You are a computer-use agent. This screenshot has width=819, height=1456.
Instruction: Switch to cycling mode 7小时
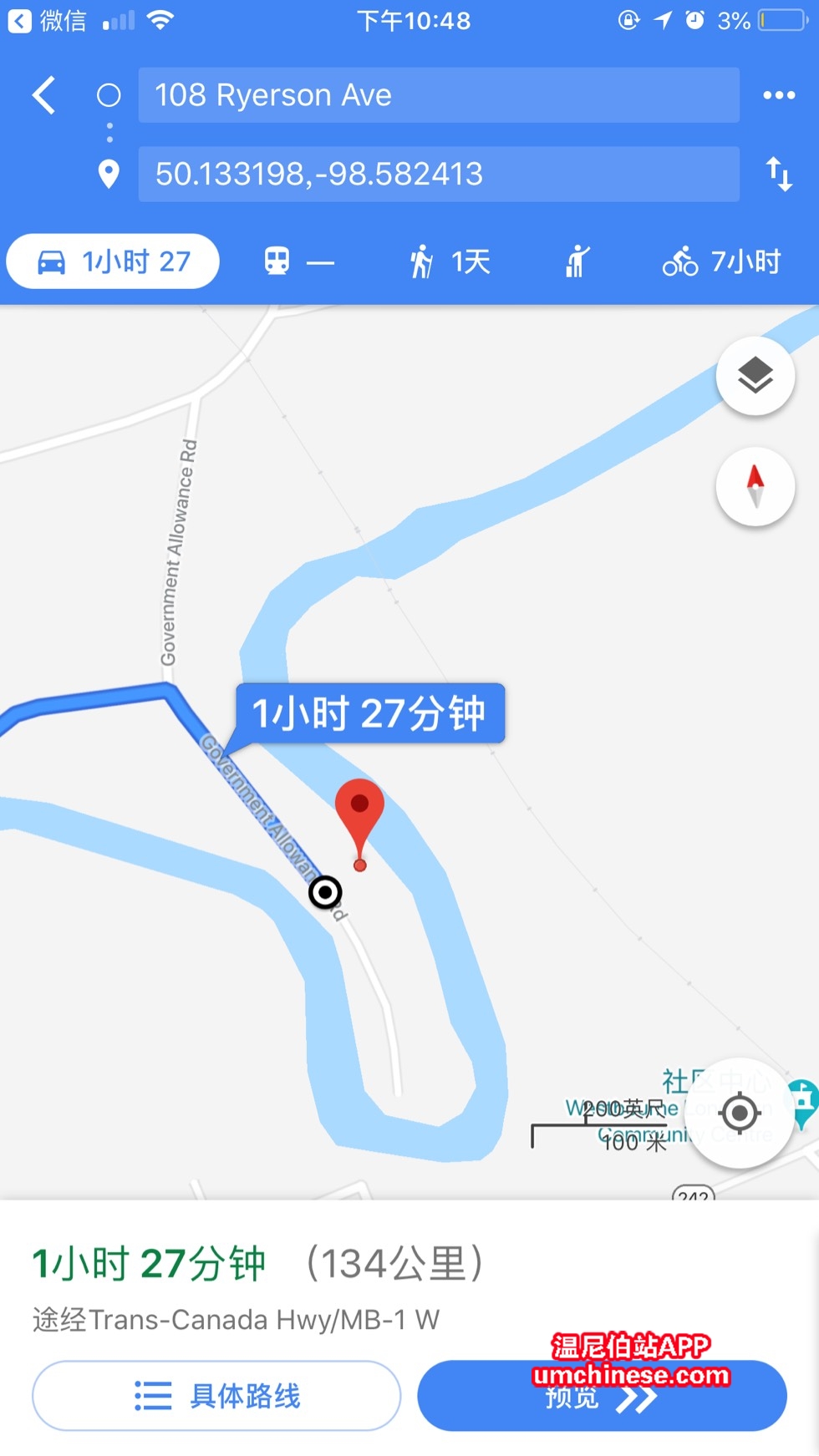coord(721,261)
